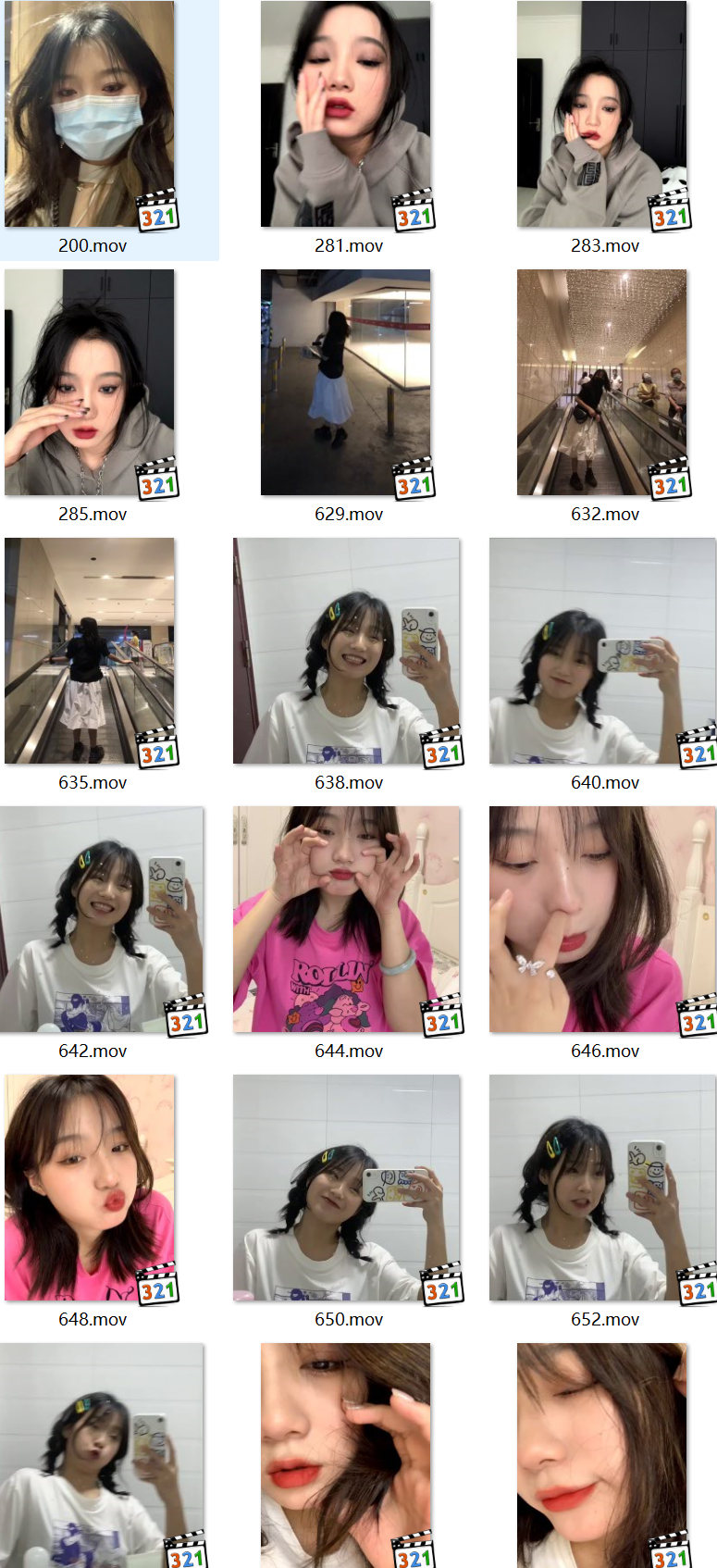
Task: Open the file 640.mov
Action: [602, 651]
